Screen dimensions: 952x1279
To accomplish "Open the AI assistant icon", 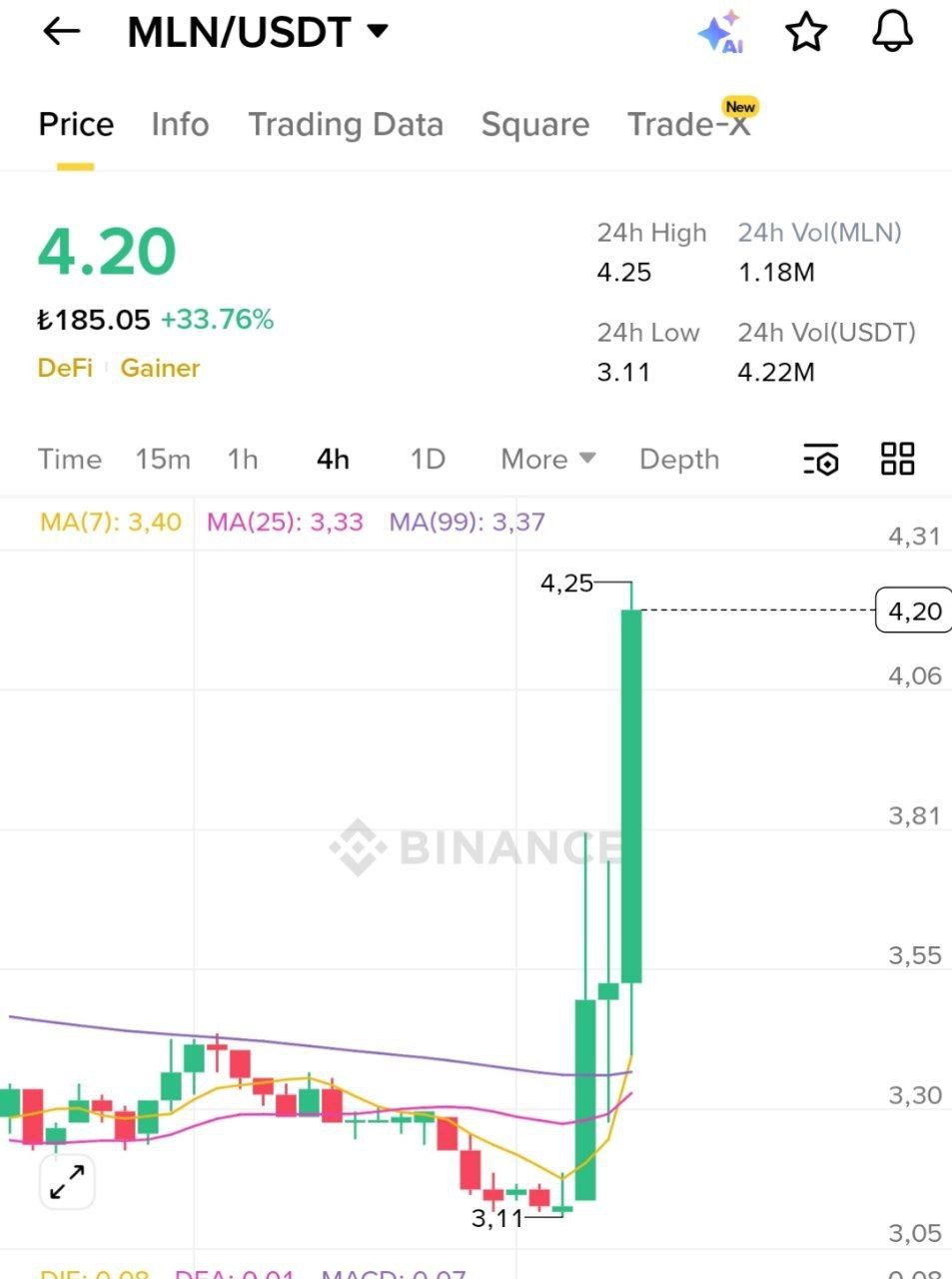I will click(x=719, y=33).
